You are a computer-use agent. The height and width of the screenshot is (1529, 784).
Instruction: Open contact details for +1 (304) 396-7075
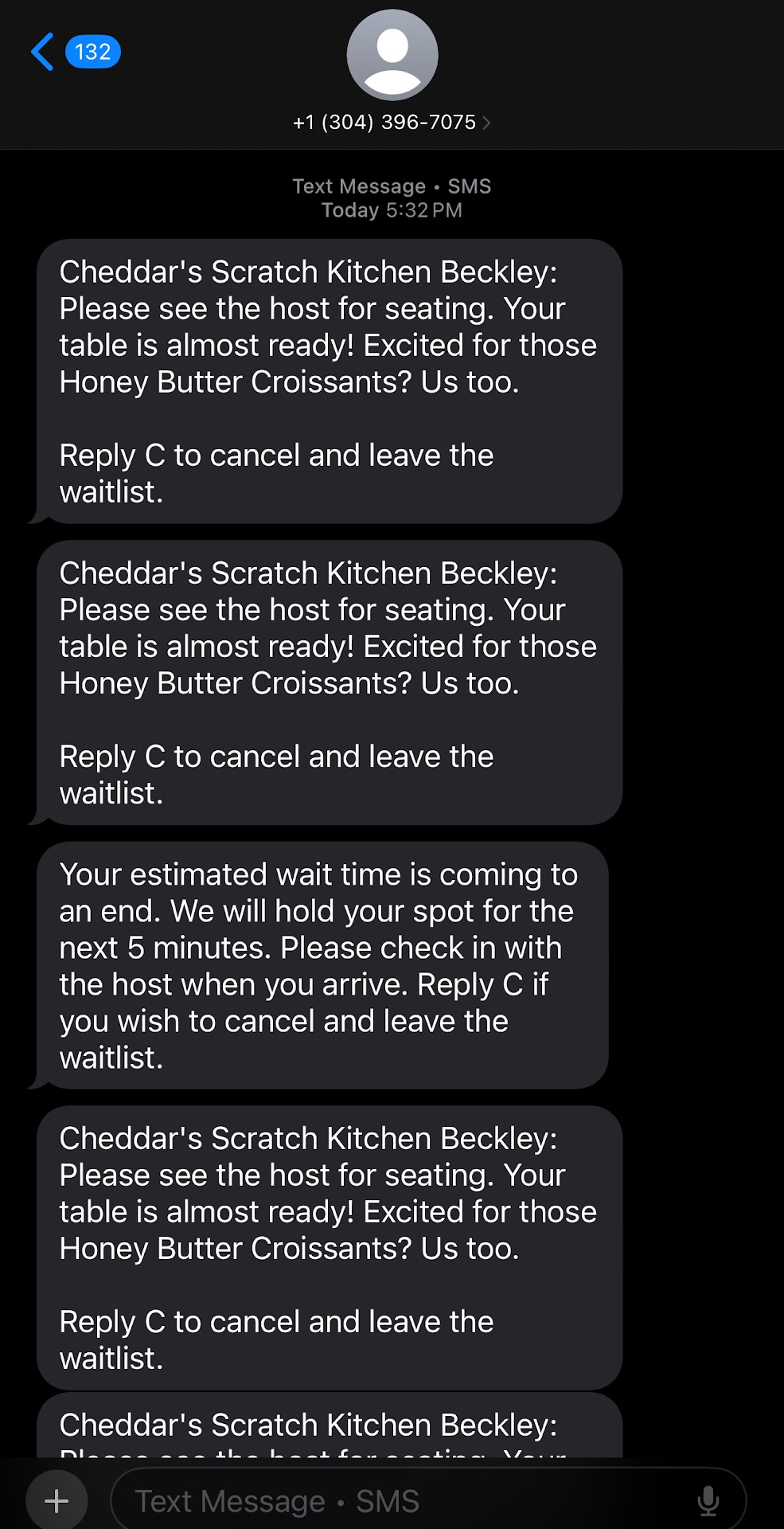pos(392,122)
